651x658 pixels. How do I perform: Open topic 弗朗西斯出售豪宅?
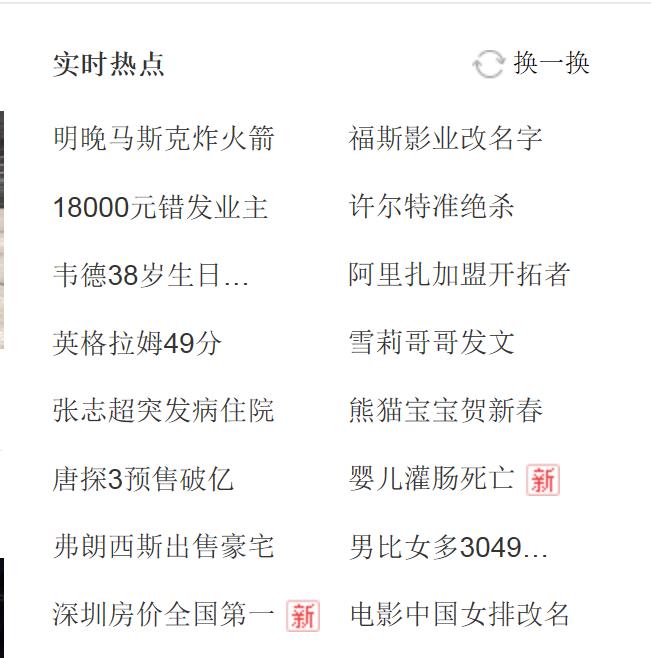click(163, 548)
